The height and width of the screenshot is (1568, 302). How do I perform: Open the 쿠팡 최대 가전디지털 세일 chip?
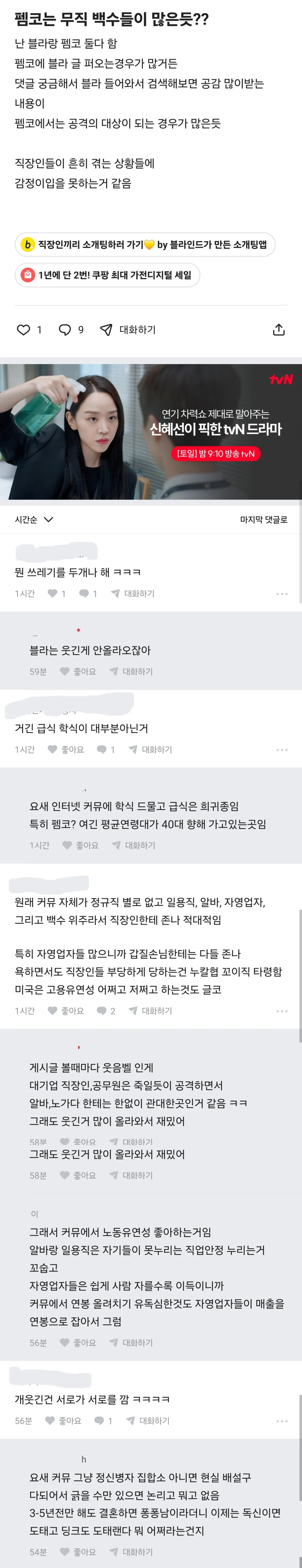[107, 275]
